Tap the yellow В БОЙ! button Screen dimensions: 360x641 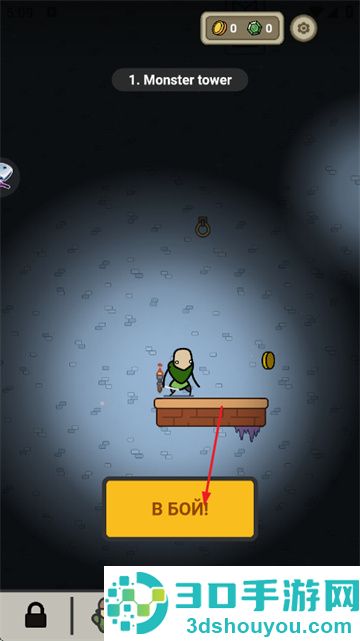tap(180, 509)
